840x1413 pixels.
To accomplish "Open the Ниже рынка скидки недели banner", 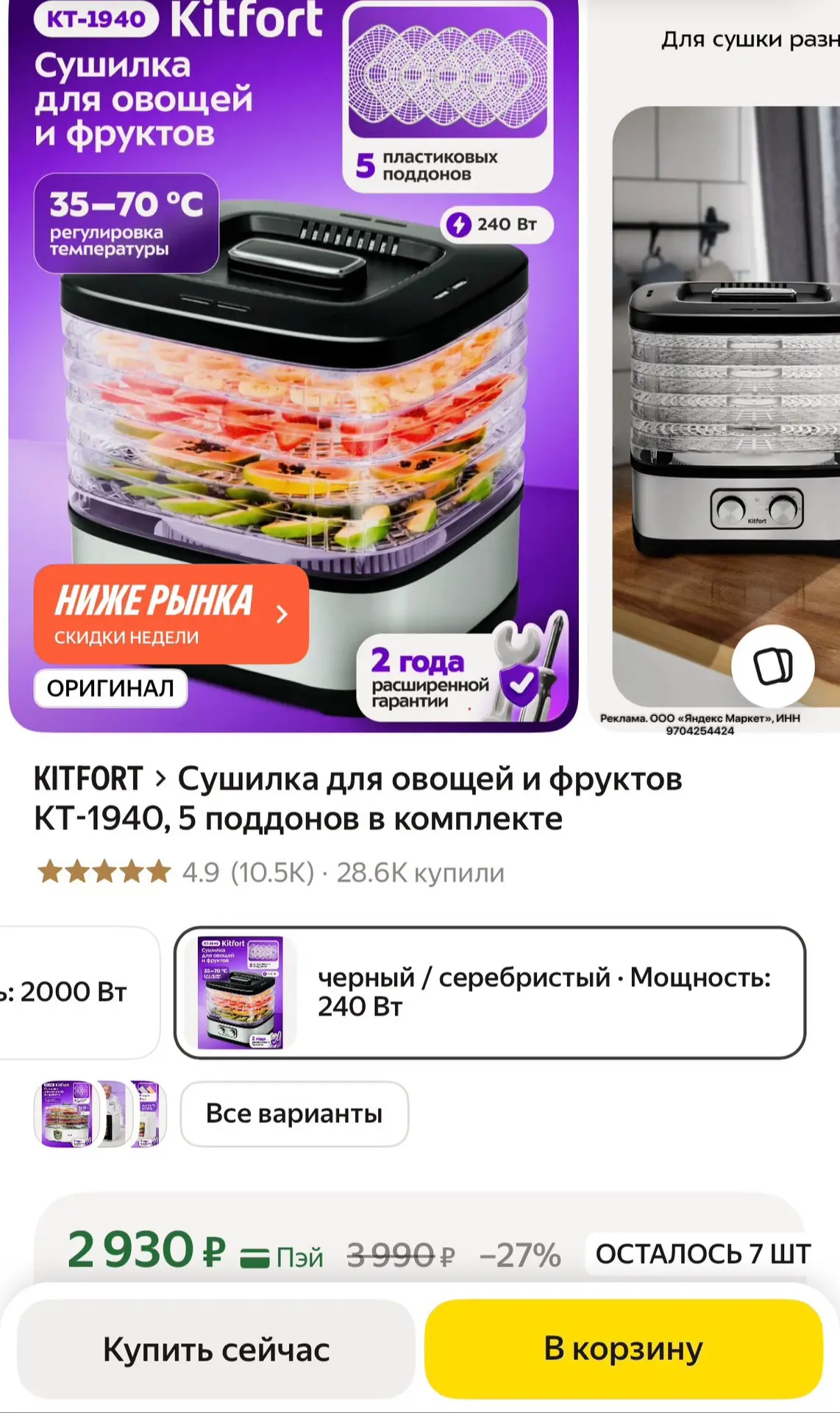I will [171, 615].
